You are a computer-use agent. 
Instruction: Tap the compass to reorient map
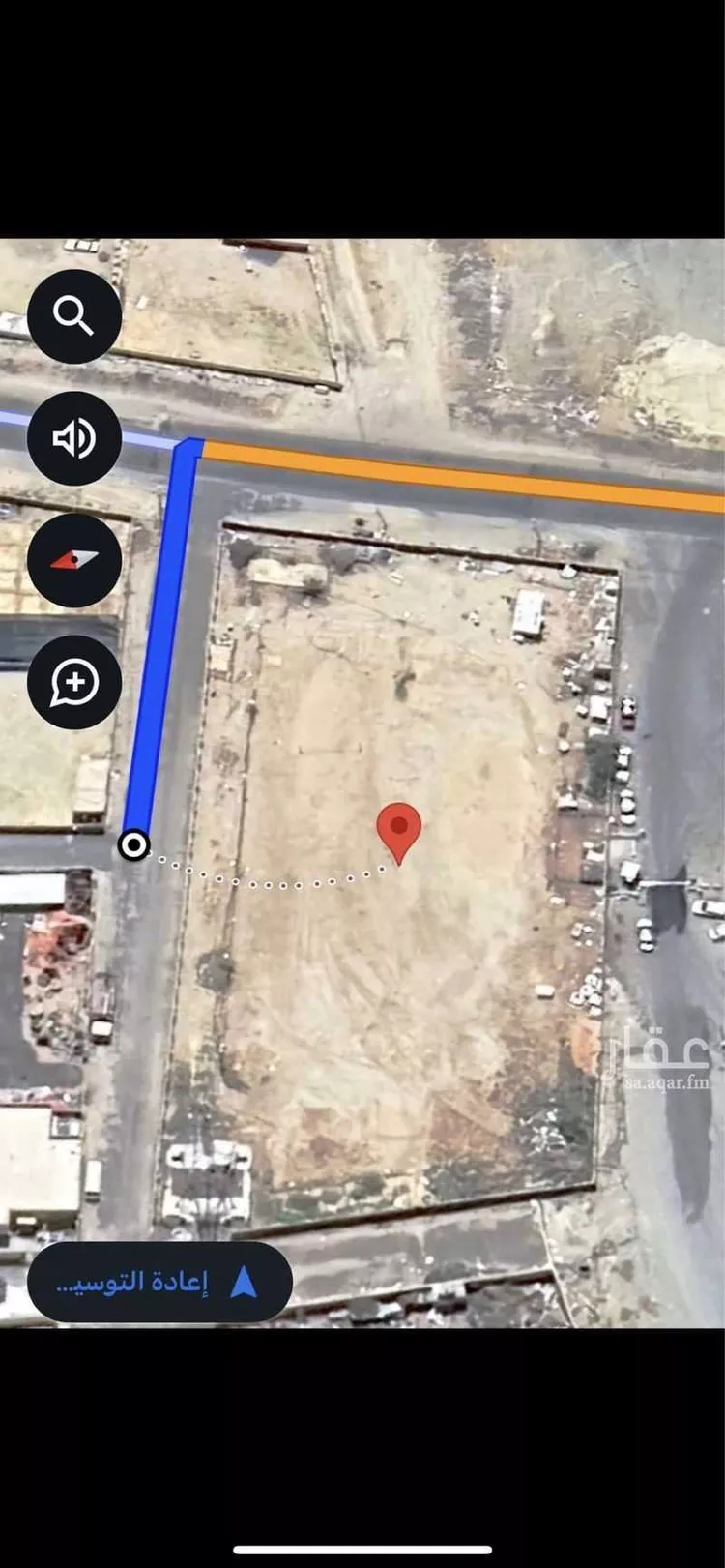74,560
